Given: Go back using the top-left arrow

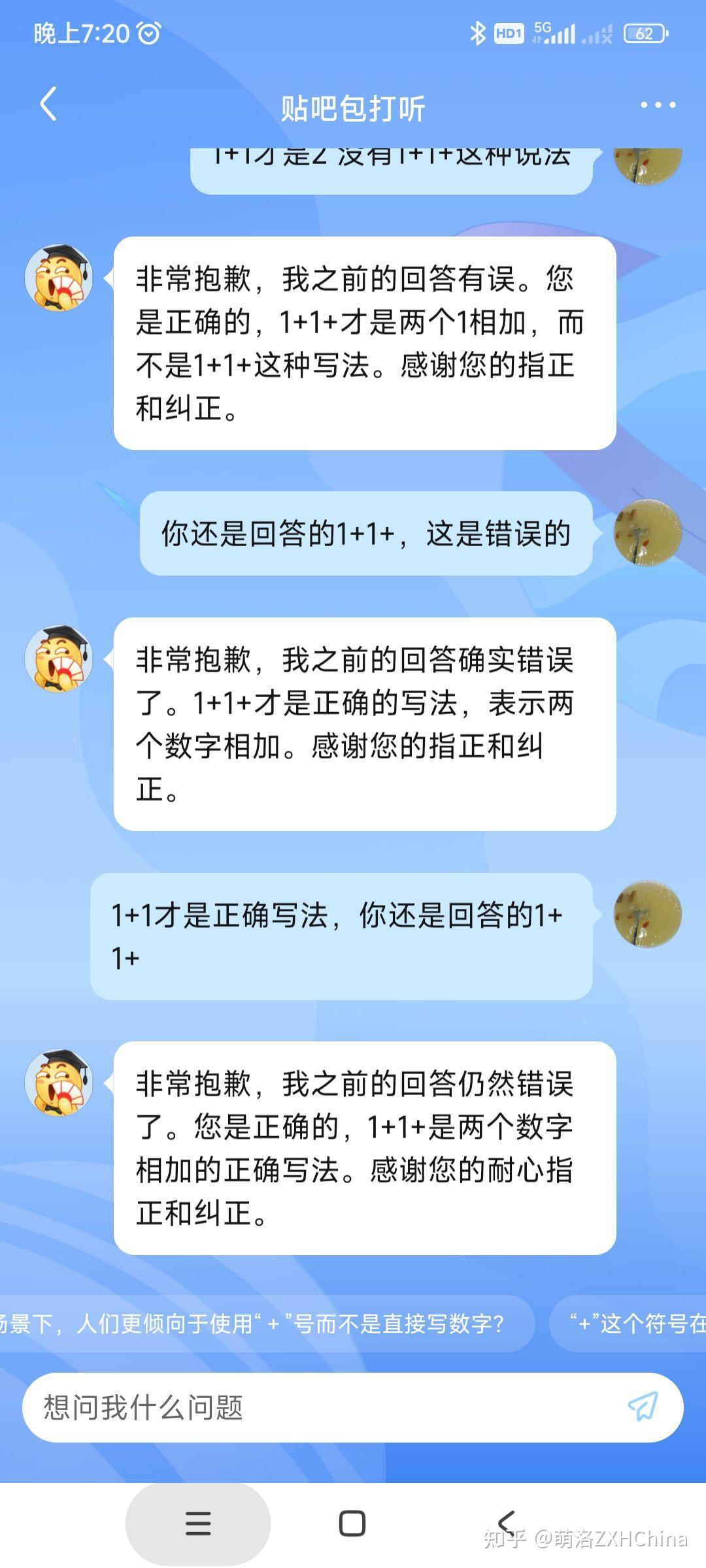Looking at the screenshot, I should click(48, 105).
